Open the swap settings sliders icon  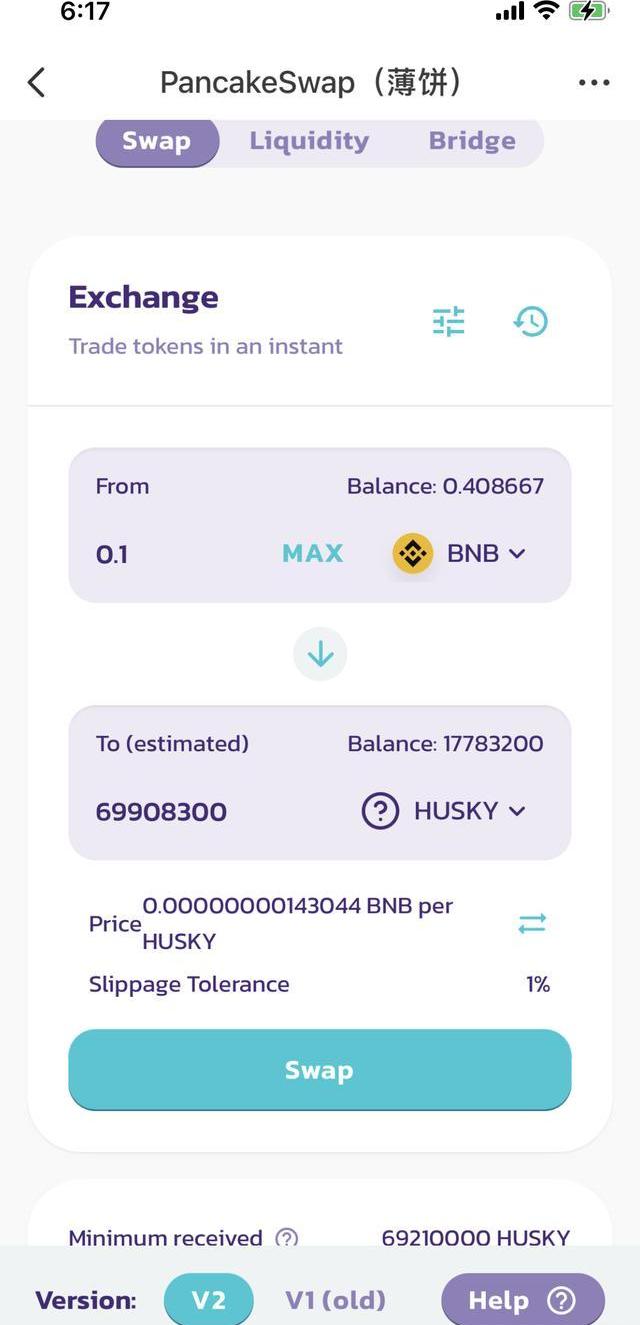tap(449, 321)
